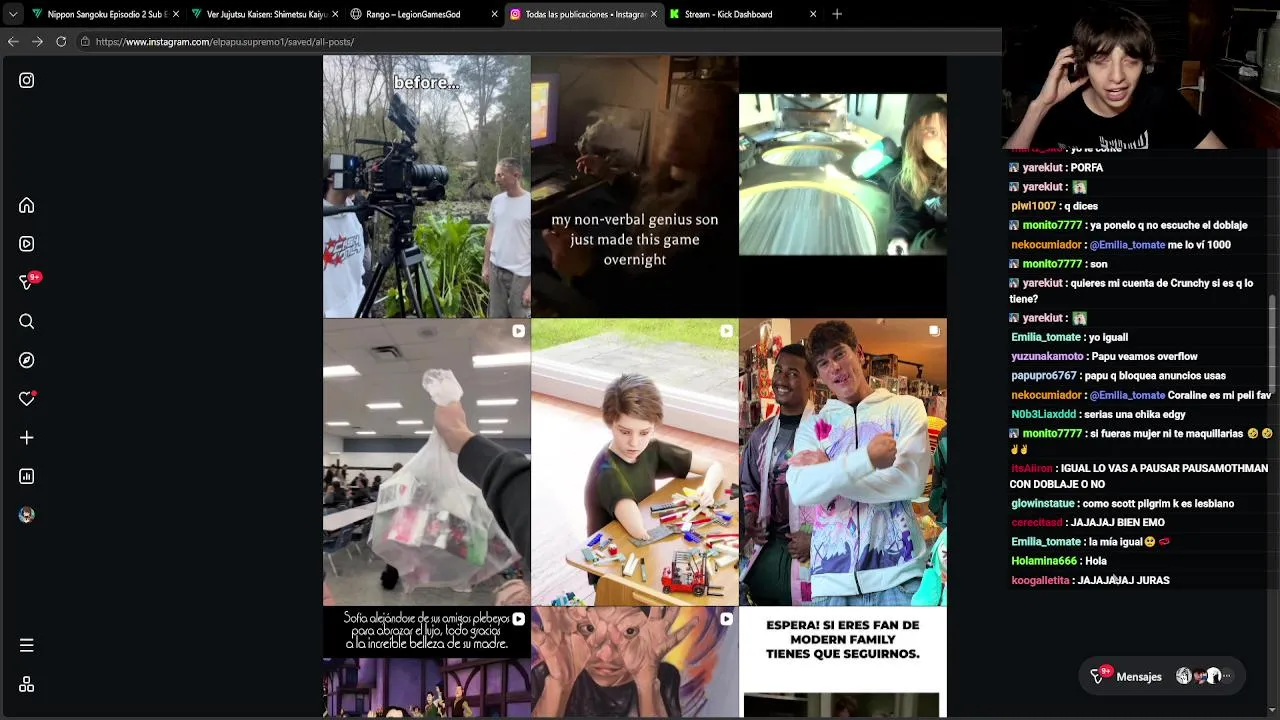Create a new post with plus icon
The width and height of the screenshot is (1280, 720).
pos(27,438)
